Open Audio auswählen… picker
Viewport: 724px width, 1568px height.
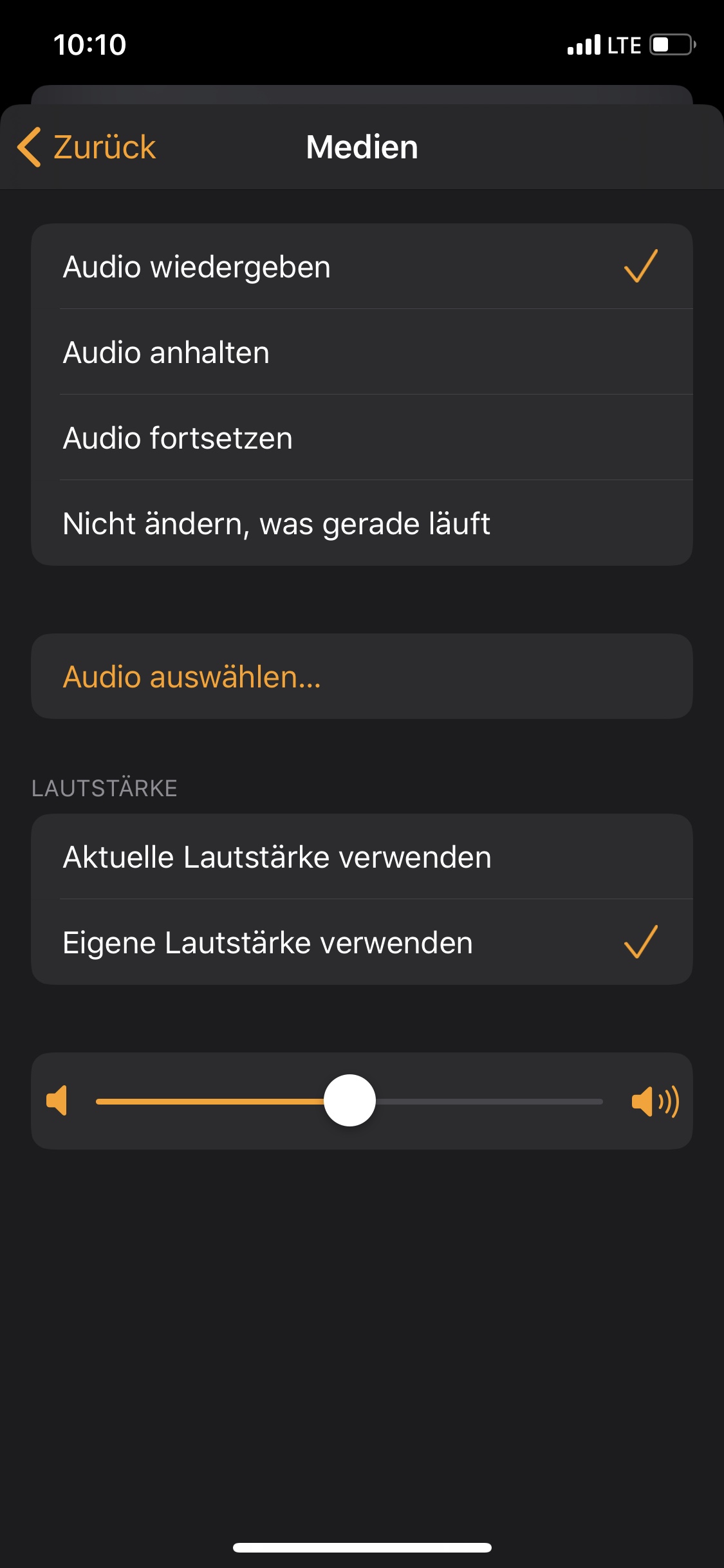(x=360, y=677)
